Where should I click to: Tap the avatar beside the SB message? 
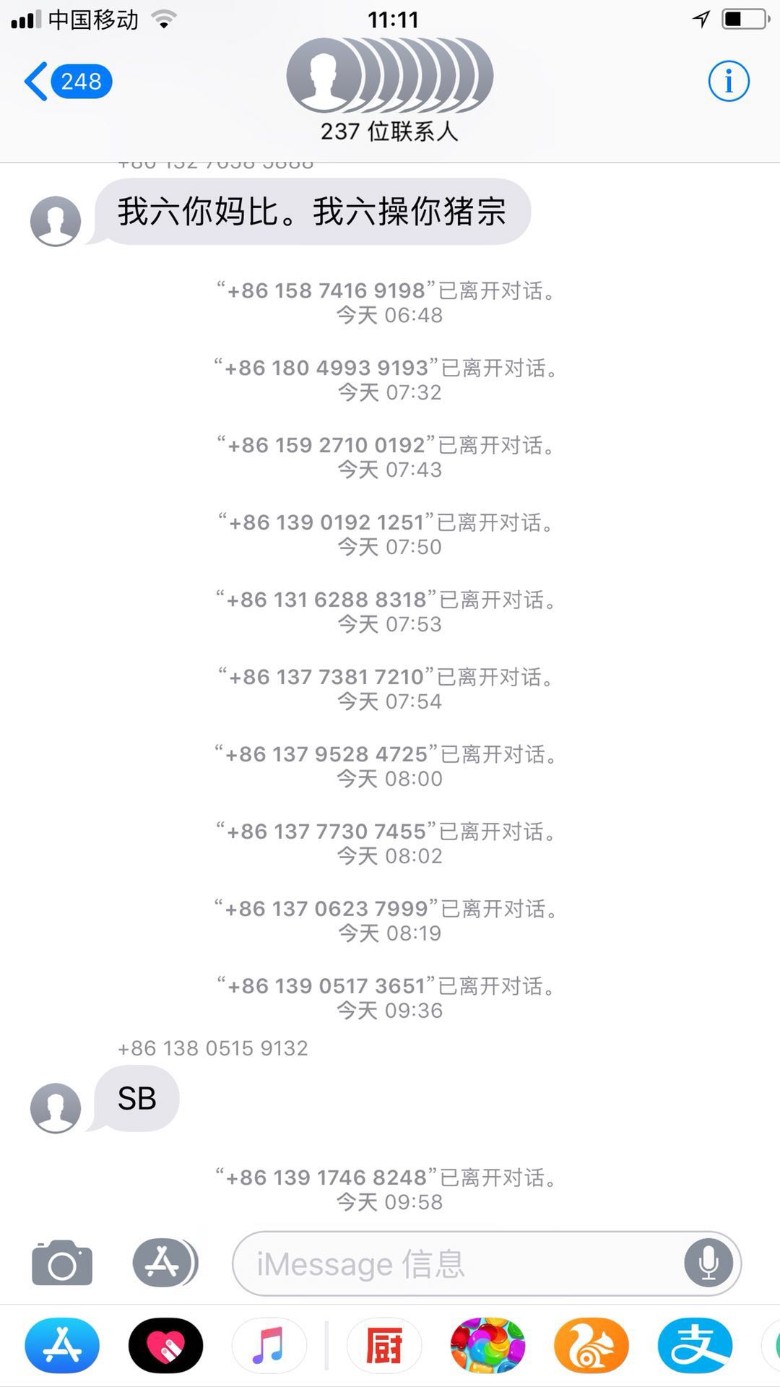tap(56, 1108)
